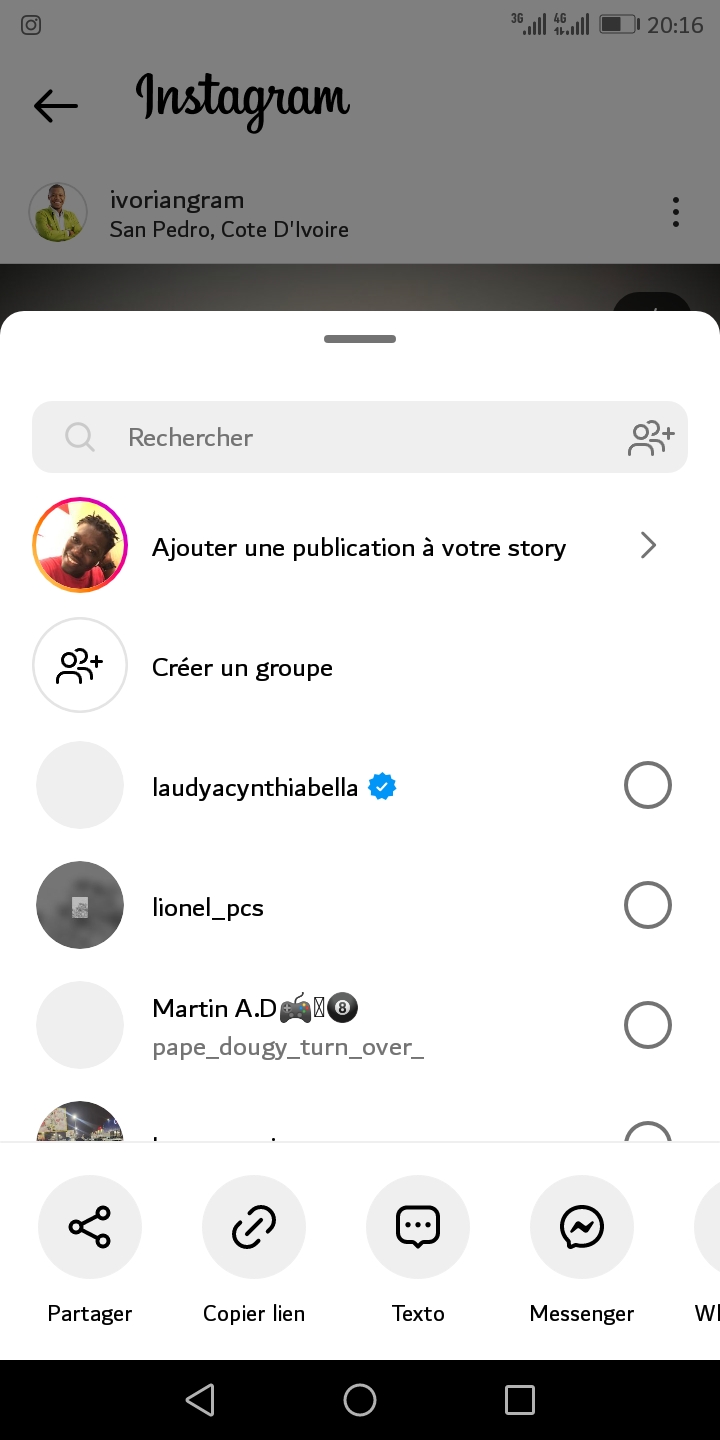Share via Texto message
The height and width of the screenshot is (1440, 720).
[418, 1227]
